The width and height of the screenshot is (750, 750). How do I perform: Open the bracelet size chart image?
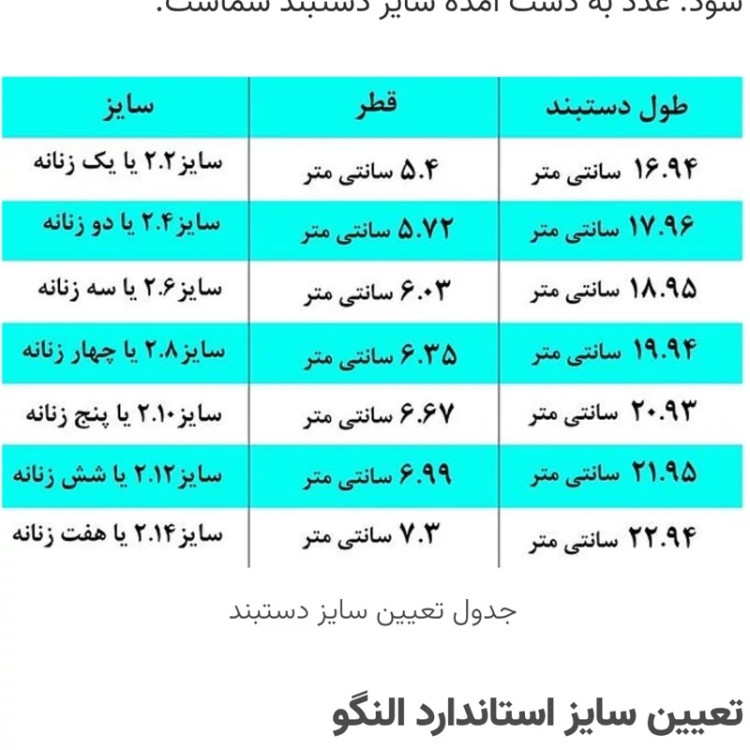tap(374, 322)
